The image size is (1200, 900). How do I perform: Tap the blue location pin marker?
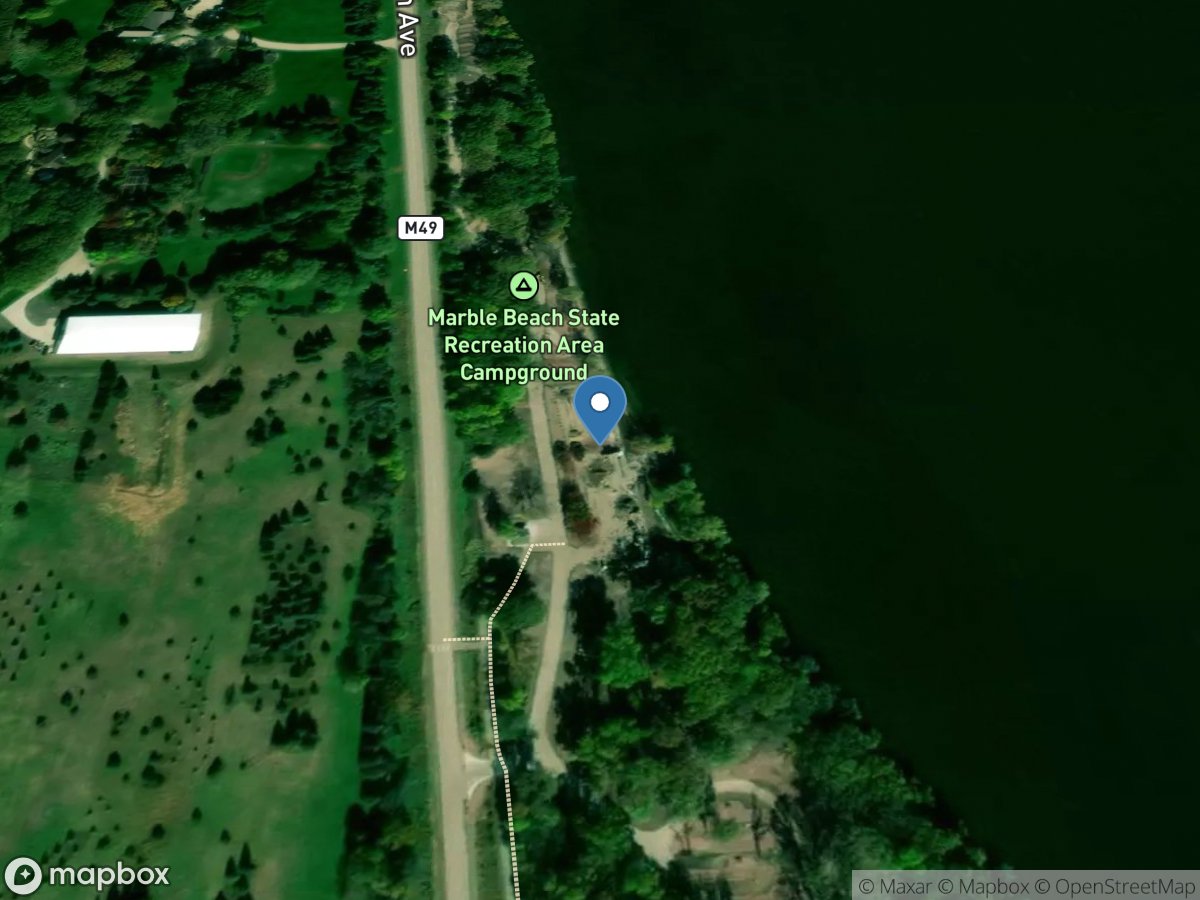[x=600, y=407]
